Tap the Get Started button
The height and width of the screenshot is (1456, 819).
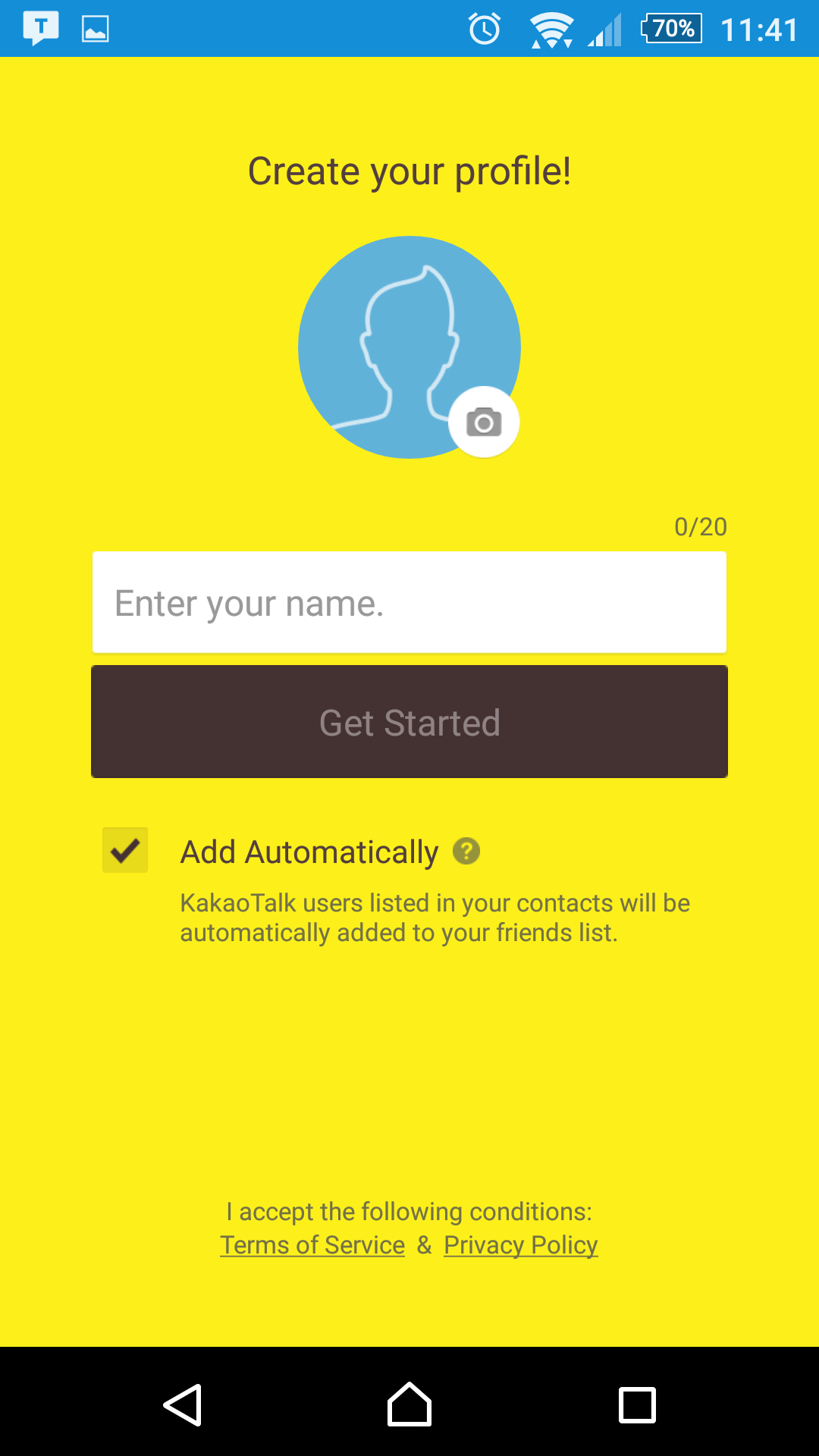[x=409, y=722]
